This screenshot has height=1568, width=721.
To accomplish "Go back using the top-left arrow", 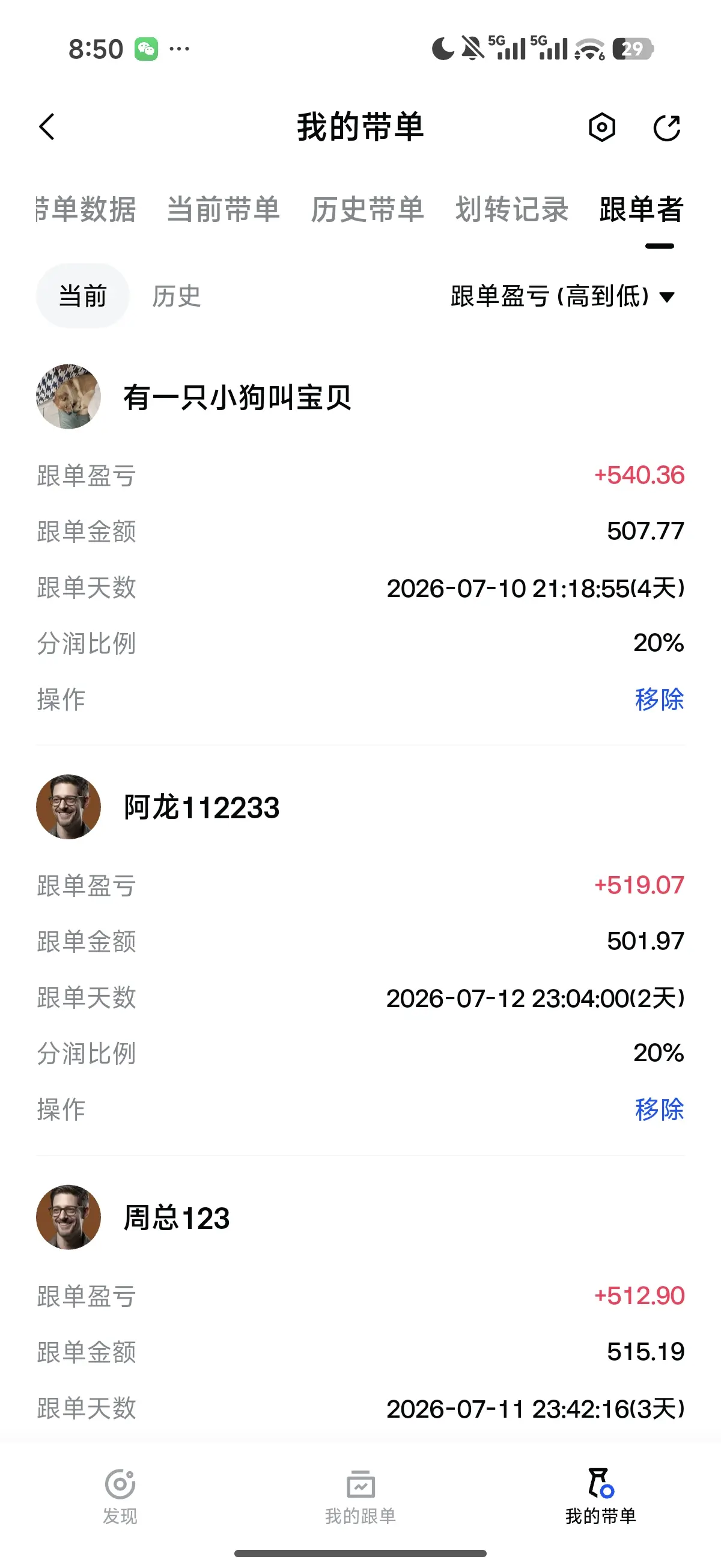I will (47, 127).
